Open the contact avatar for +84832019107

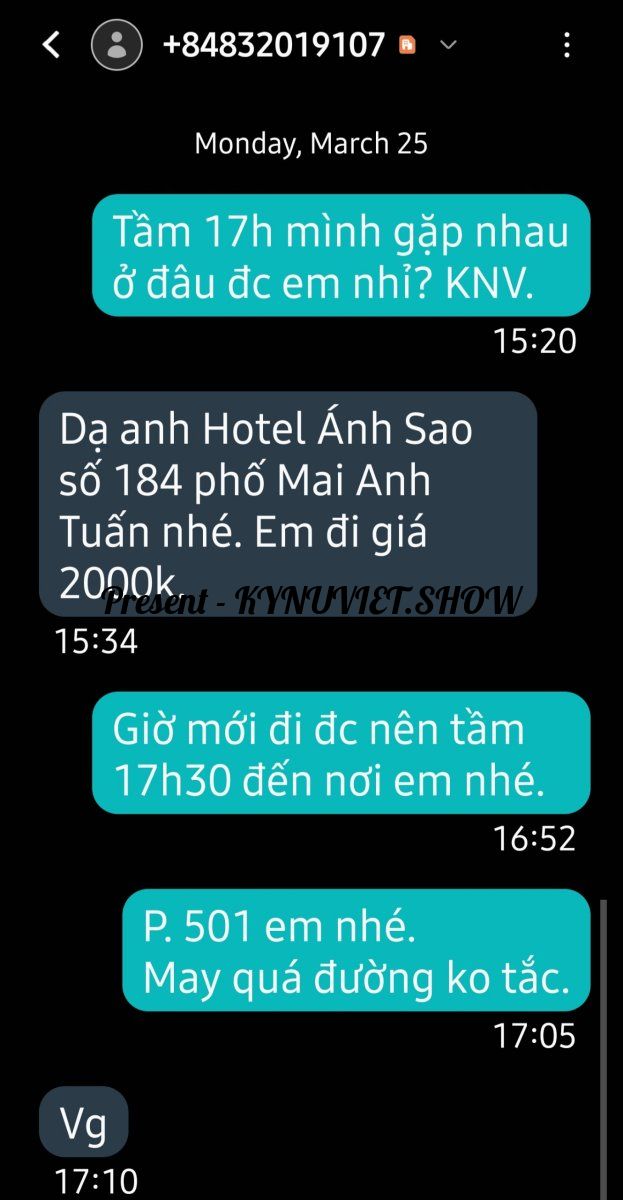116,45
